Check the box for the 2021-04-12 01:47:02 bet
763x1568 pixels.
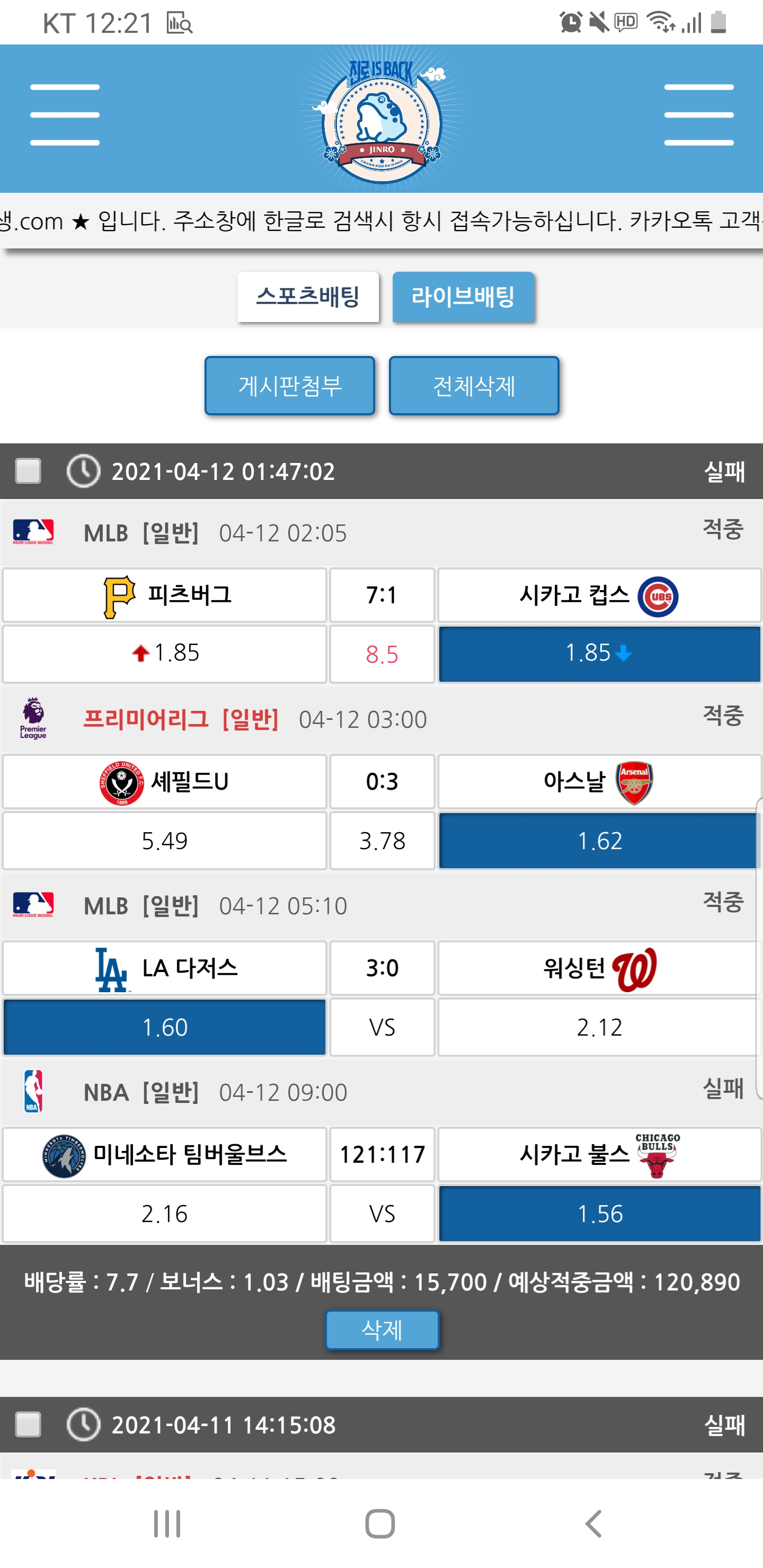28,471
